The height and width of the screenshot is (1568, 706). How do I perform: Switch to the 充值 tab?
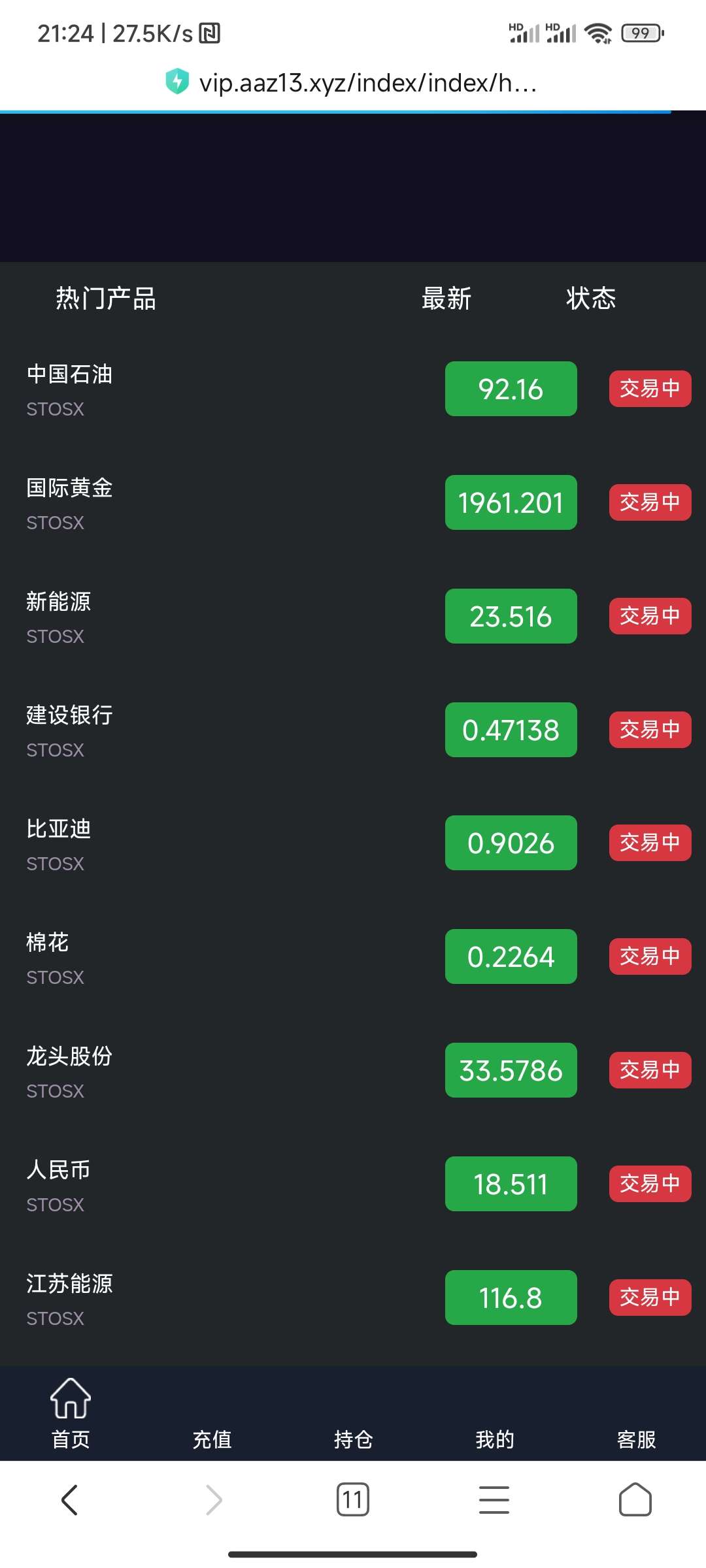(212, 1439)
